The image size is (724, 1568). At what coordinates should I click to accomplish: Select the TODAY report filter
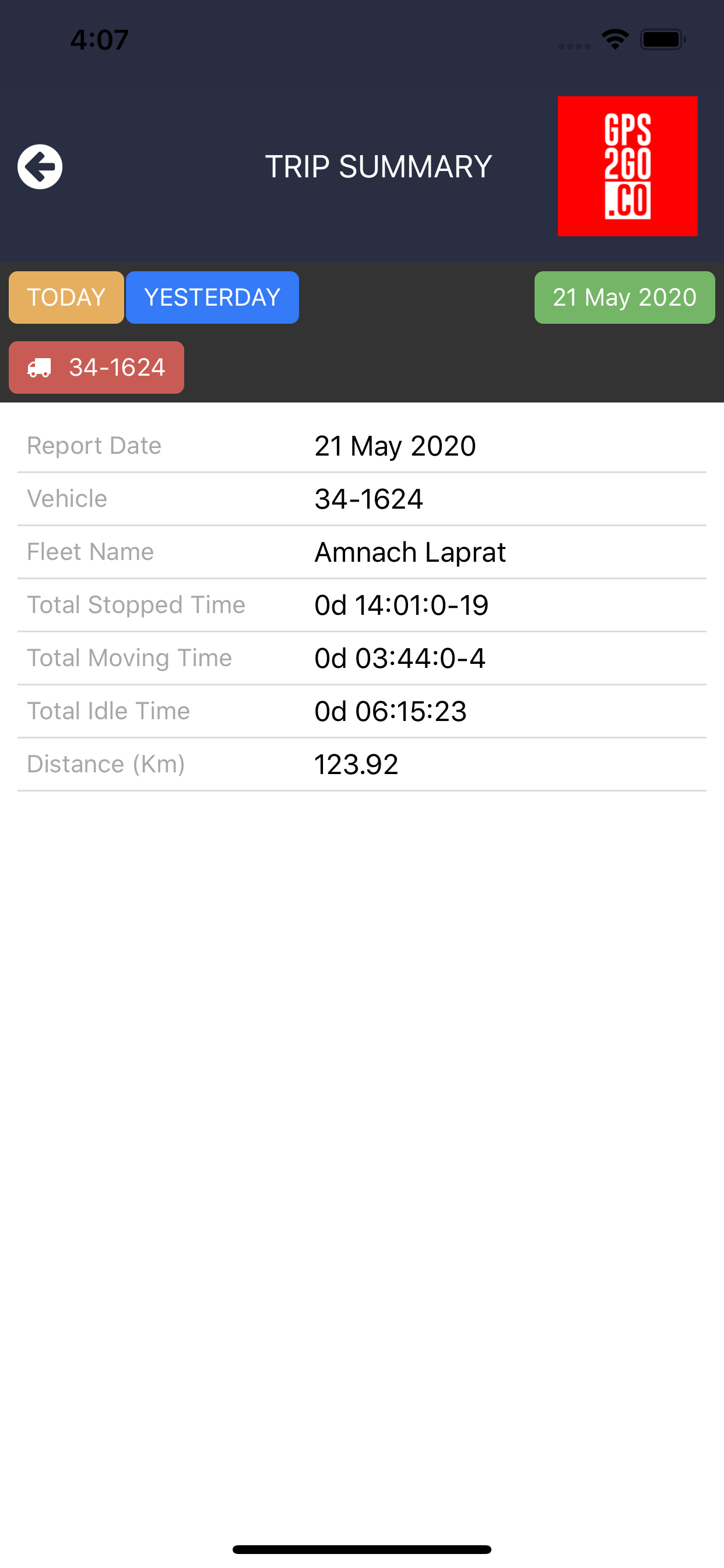click(66, 297)
